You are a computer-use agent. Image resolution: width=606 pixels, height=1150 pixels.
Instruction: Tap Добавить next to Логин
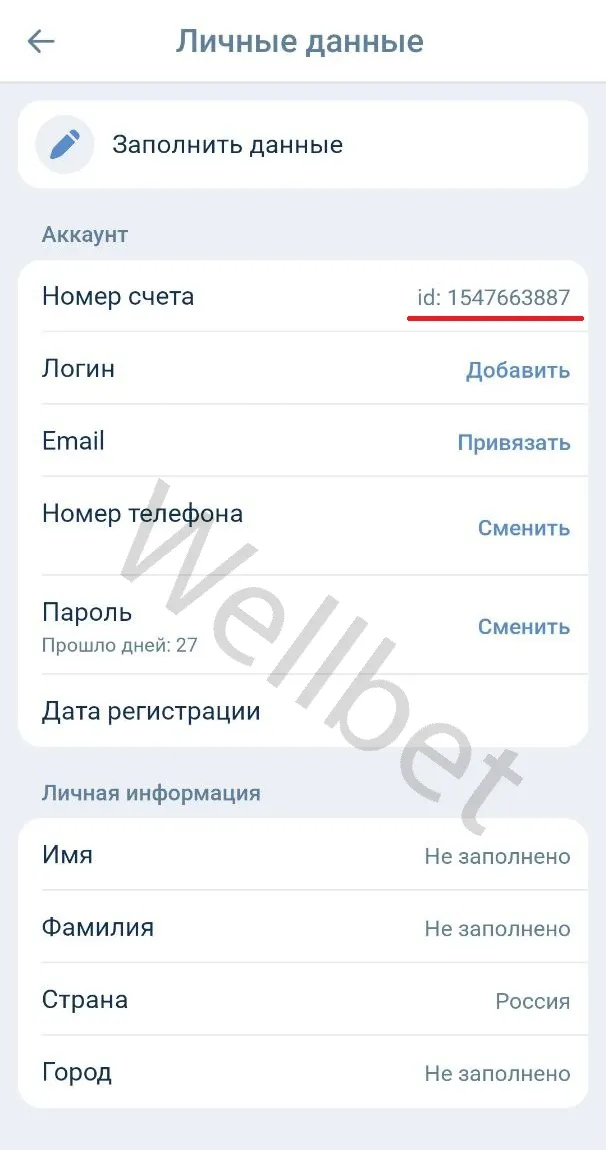coord(518,370)
